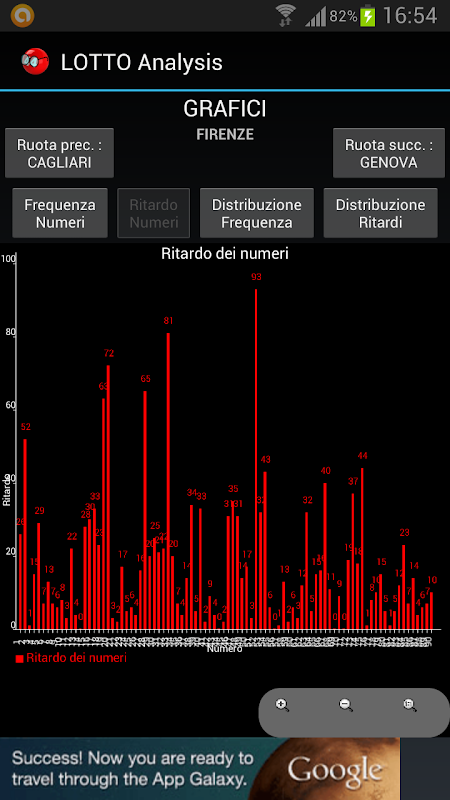Show the Distribuzione Frequenza chart
Viewport: 450px width, 800px height.
[257, 213]
